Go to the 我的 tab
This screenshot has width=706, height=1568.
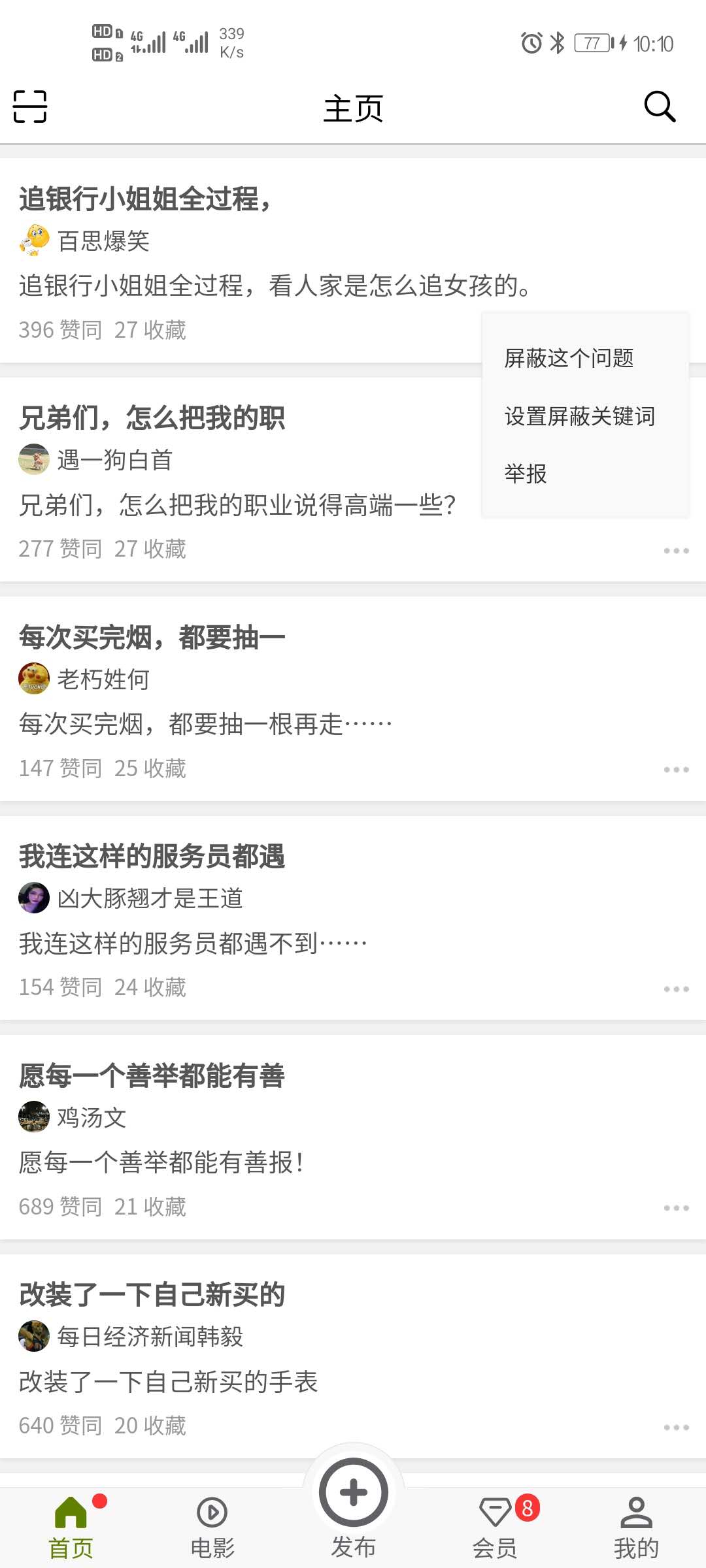coord(636,1527)
